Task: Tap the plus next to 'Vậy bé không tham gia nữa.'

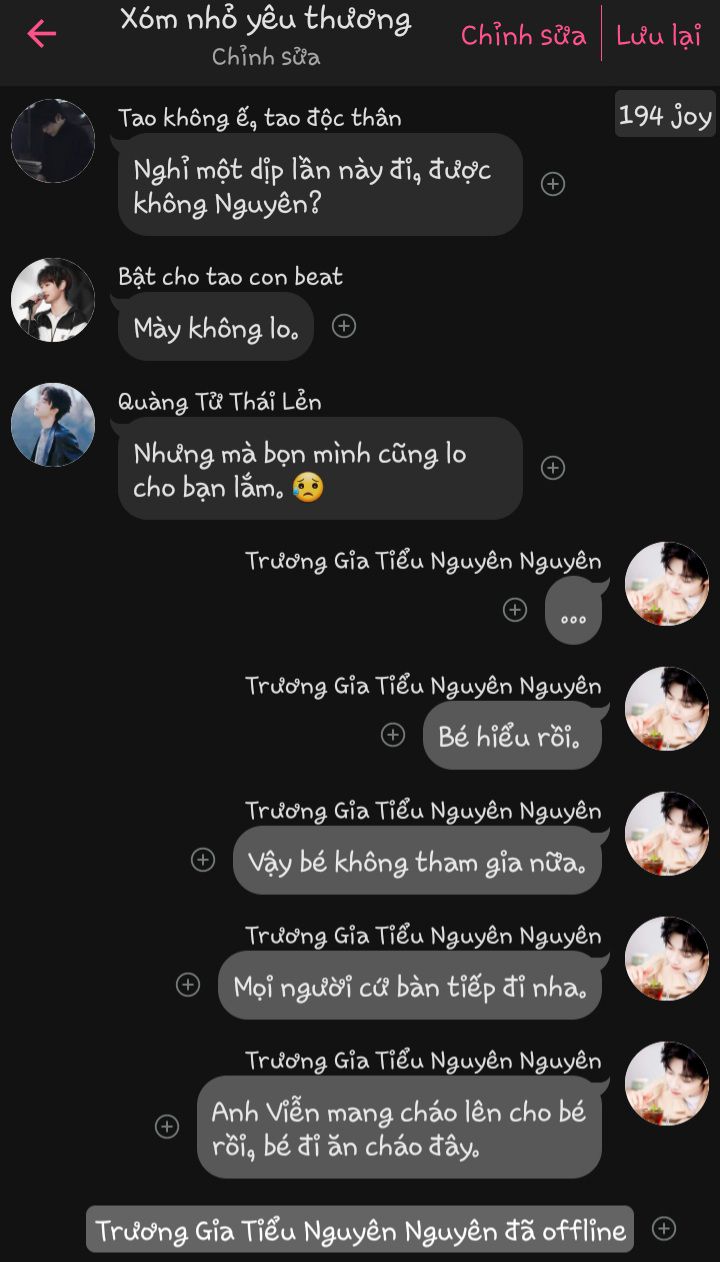Action: (x=203, y=860)
